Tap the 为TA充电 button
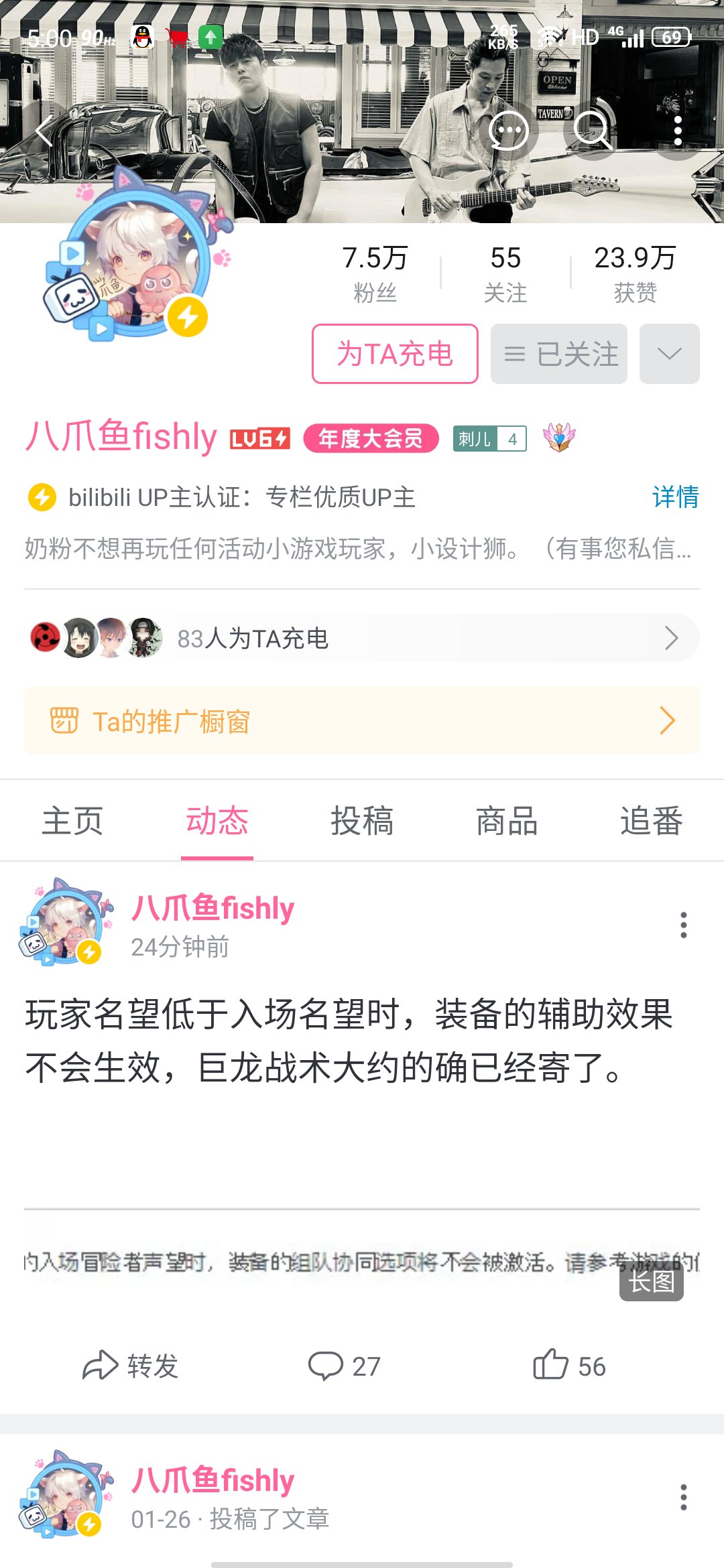Image resolution: width=724 pixels, height=1568 pixels. coord(395,354)
